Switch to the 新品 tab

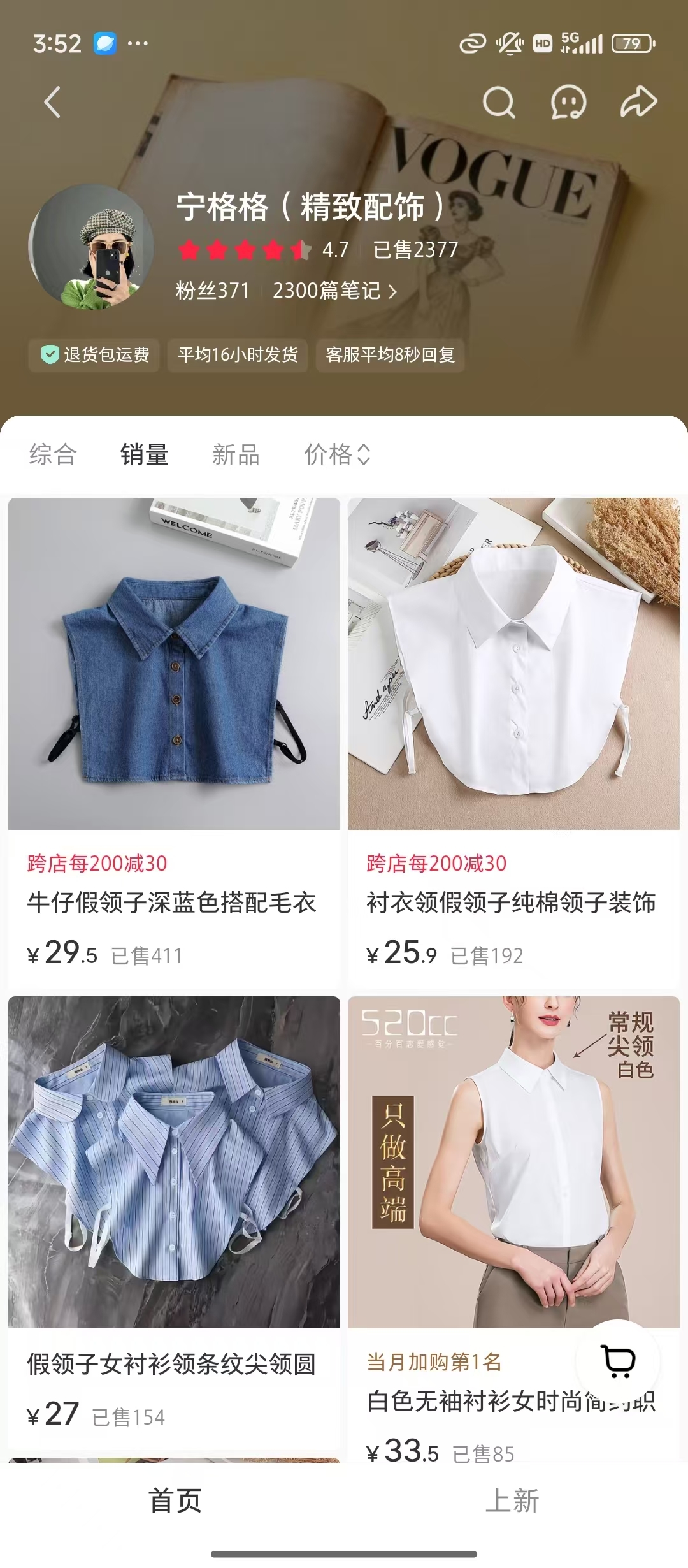(236, 454)
